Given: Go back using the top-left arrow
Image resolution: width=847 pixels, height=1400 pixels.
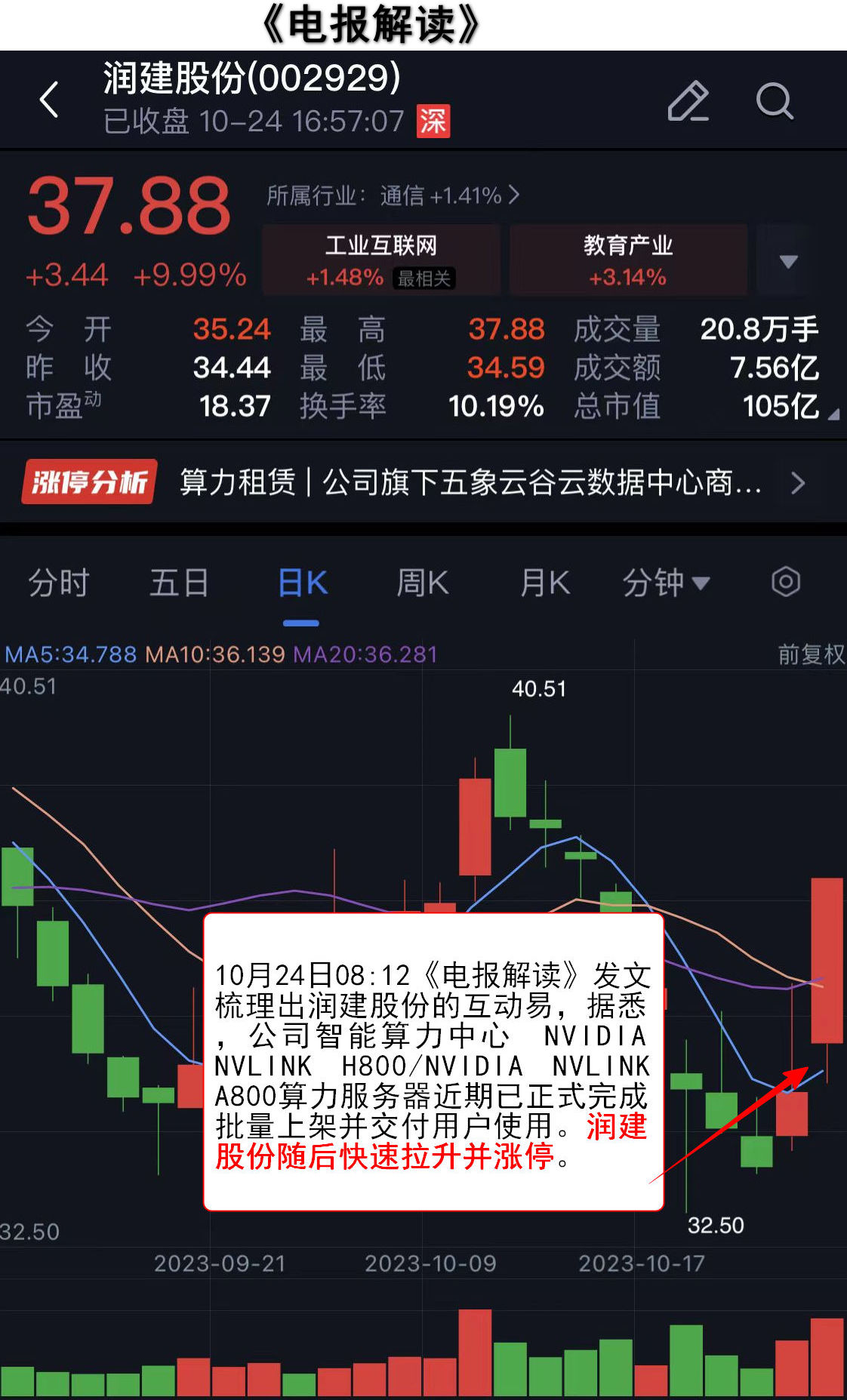Looking at the screenshot, I should coord(50,100).
